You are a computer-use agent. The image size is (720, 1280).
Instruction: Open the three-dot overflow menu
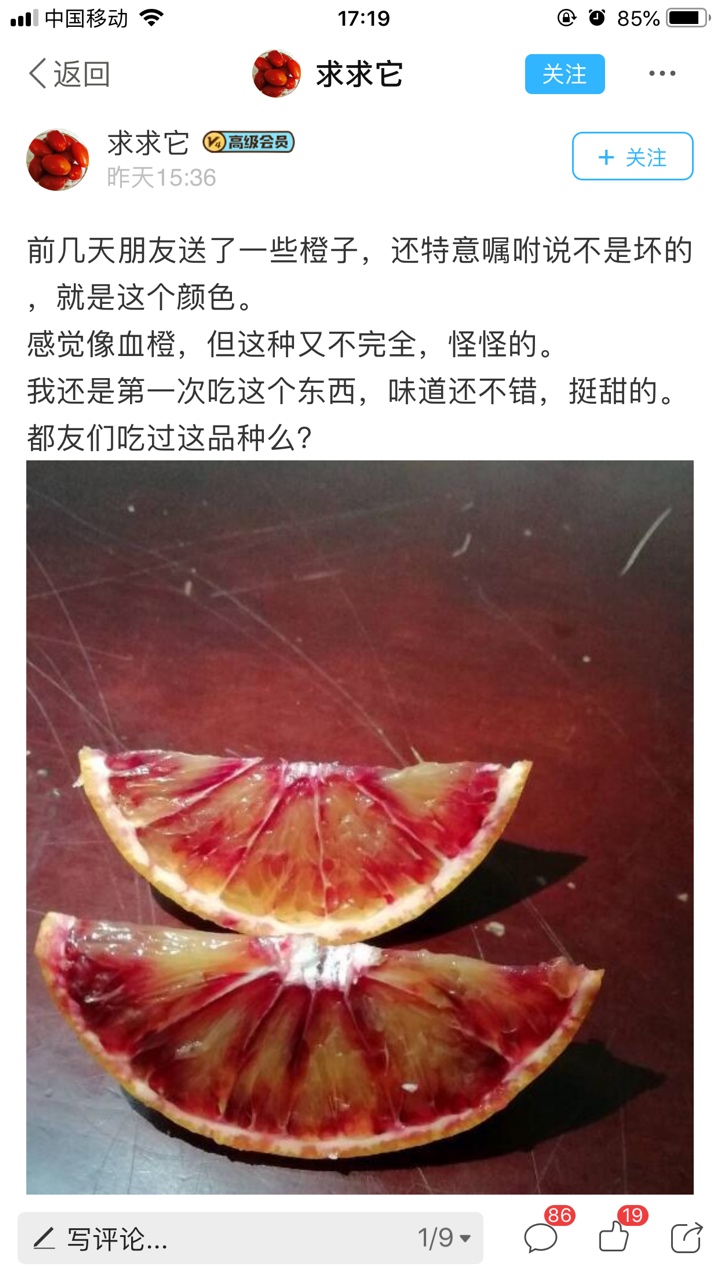pyautogui.click(x=662, y=74)
